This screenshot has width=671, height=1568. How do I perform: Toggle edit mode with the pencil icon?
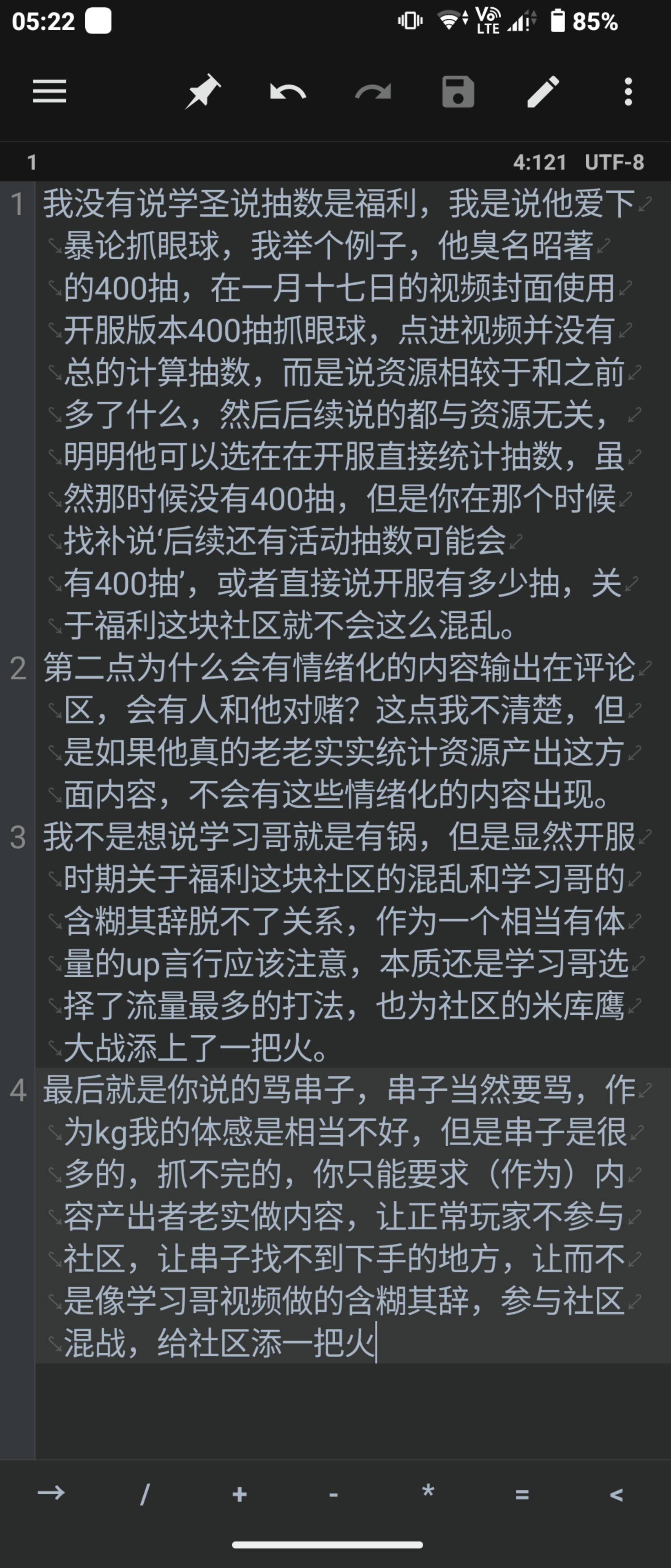click(543, 92)
